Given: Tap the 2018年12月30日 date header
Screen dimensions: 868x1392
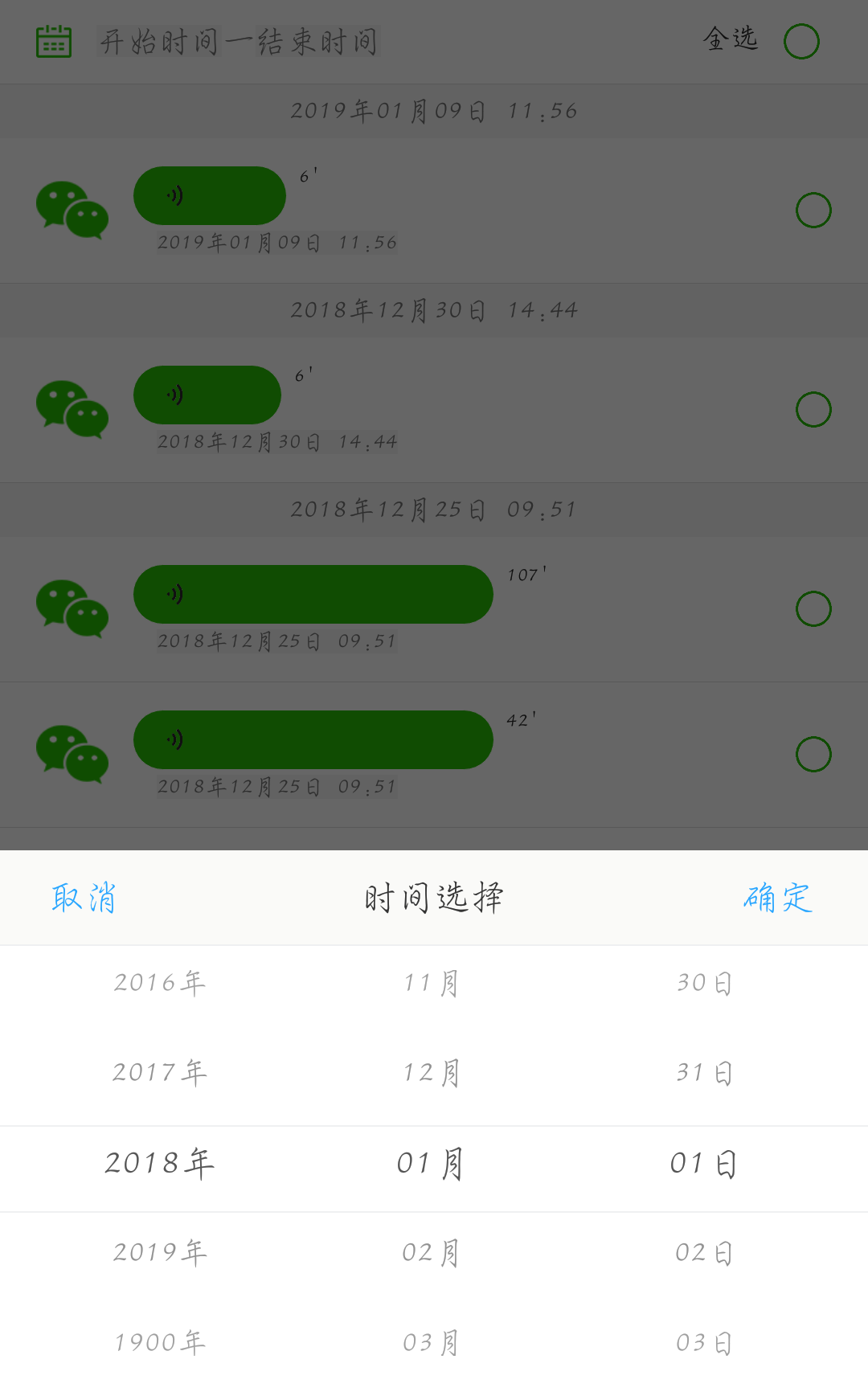Looking at the screenshot, I should (x=433, y=309).
